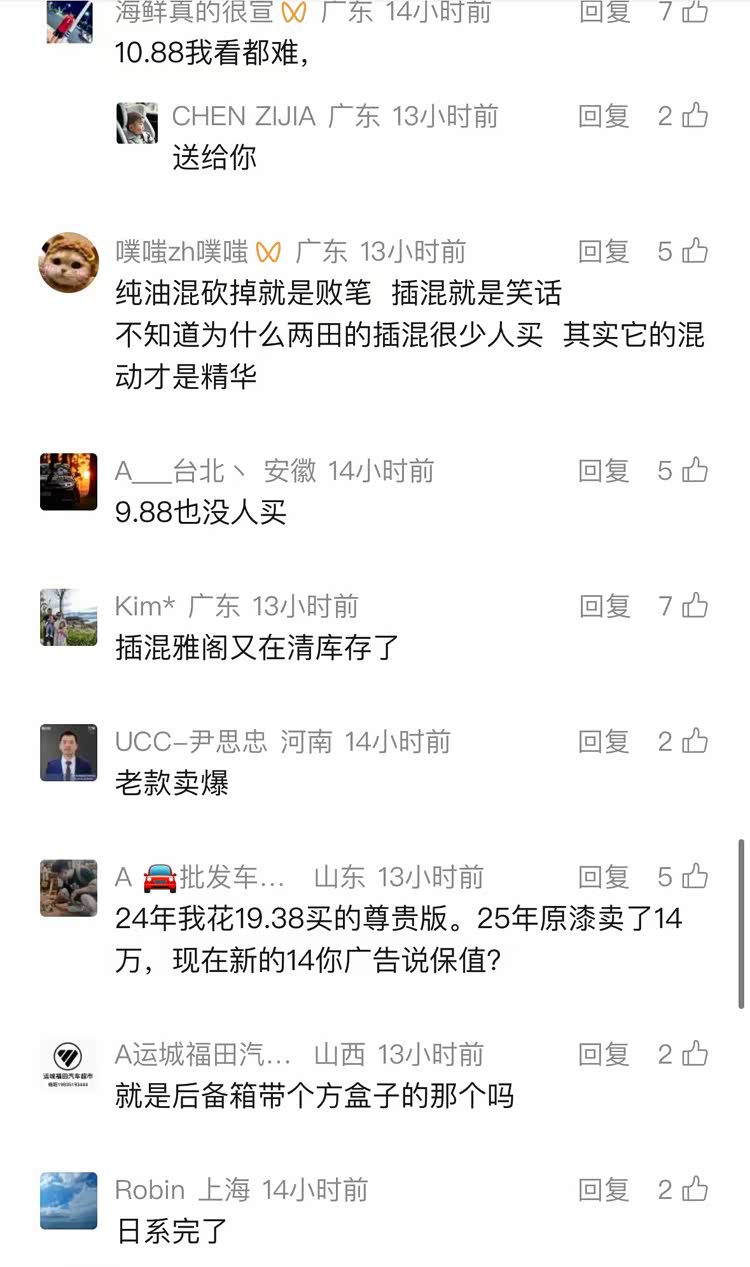This screenshot has width=750, height=1267.
Task: Reply to 噗嗤zh噗嗤's comment
Action: click(603, 251)
